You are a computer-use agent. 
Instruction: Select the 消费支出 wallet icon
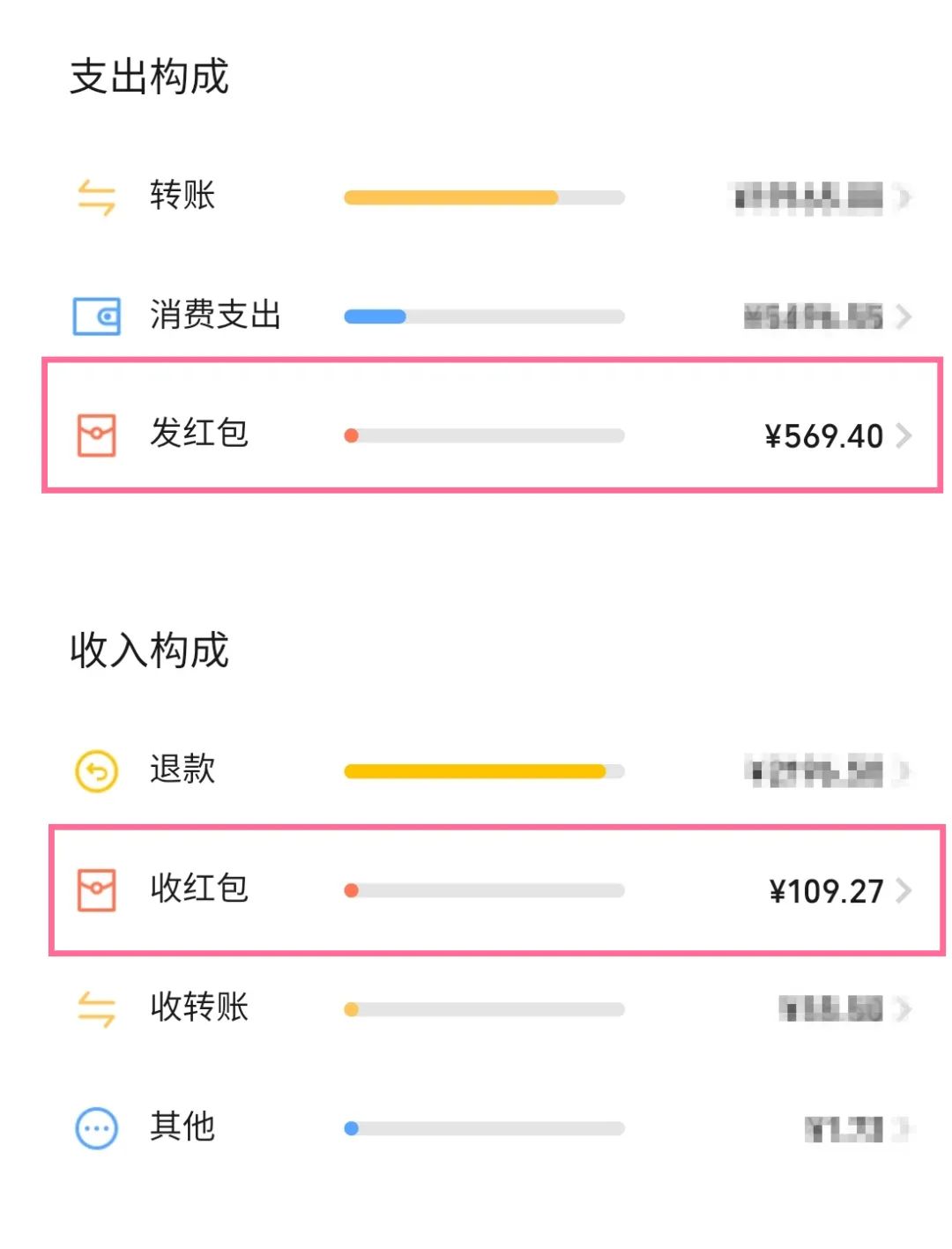(x=95, y=316)
